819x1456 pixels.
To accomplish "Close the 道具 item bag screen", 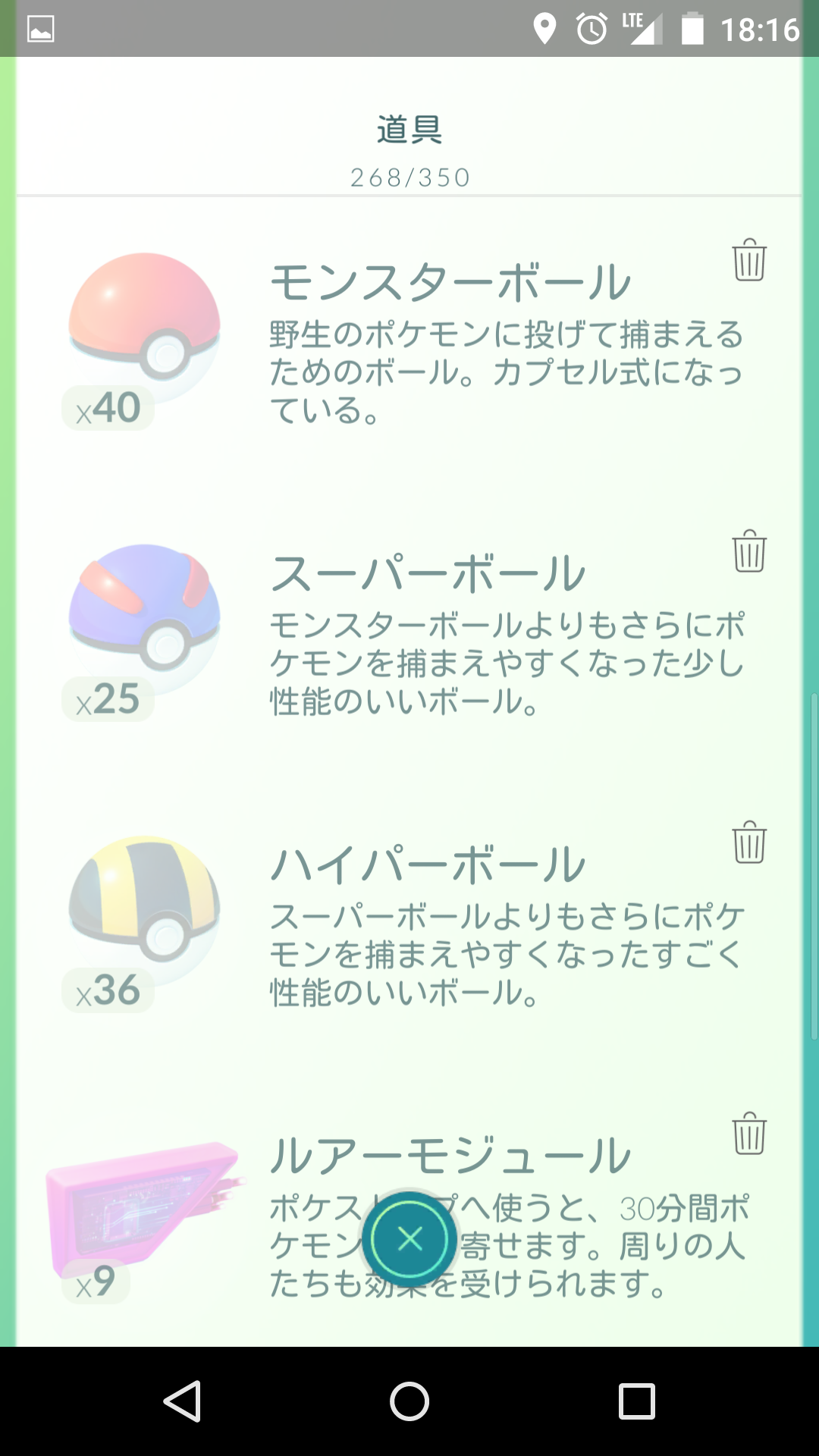I will coord(409,1239).
